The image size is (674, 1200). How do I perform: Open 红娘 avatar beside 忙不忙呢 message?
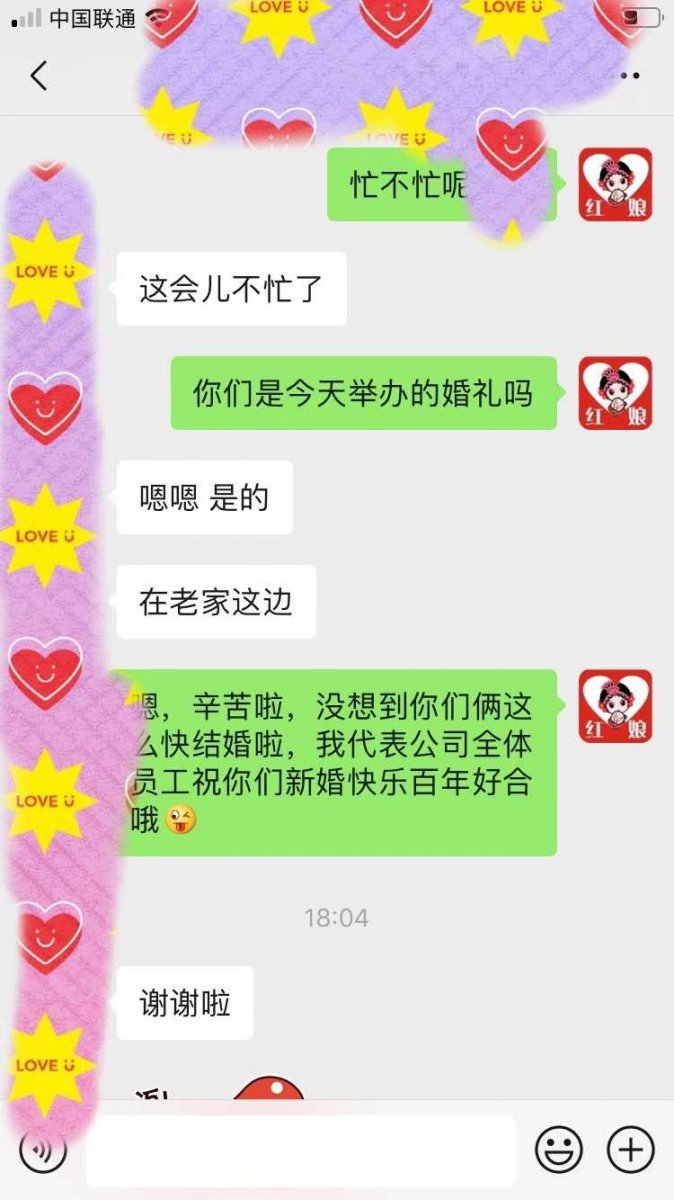(x=616, y=184)
